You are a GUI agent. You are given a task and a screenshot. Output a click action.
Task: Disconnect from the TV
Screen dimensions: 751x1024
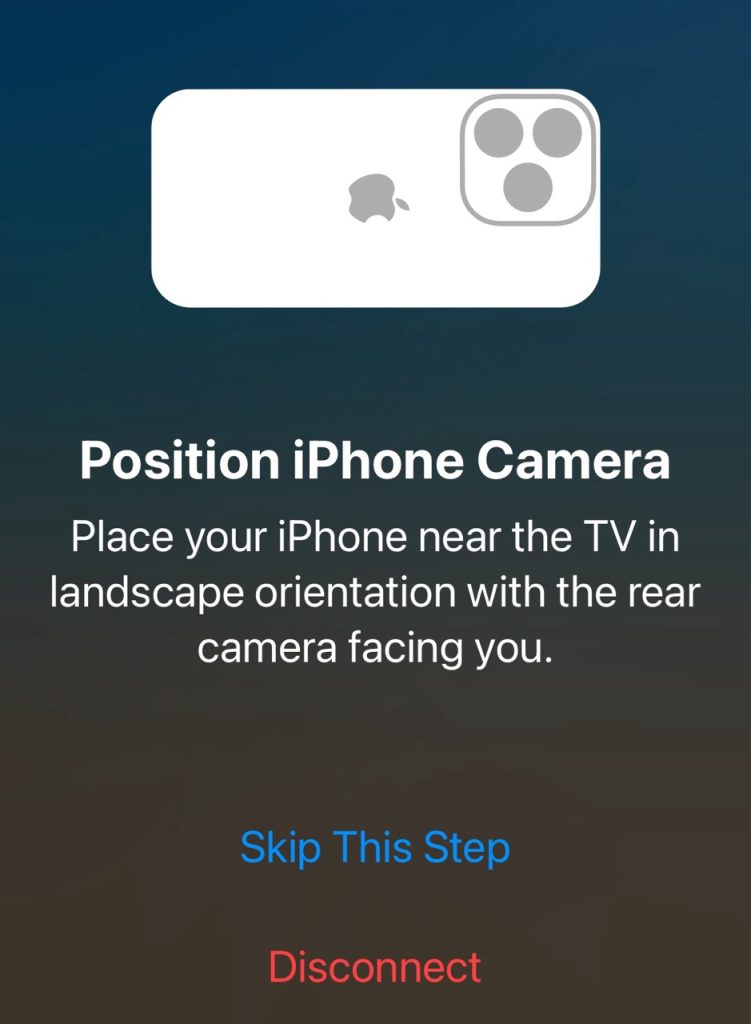click(x=375, y=967)
